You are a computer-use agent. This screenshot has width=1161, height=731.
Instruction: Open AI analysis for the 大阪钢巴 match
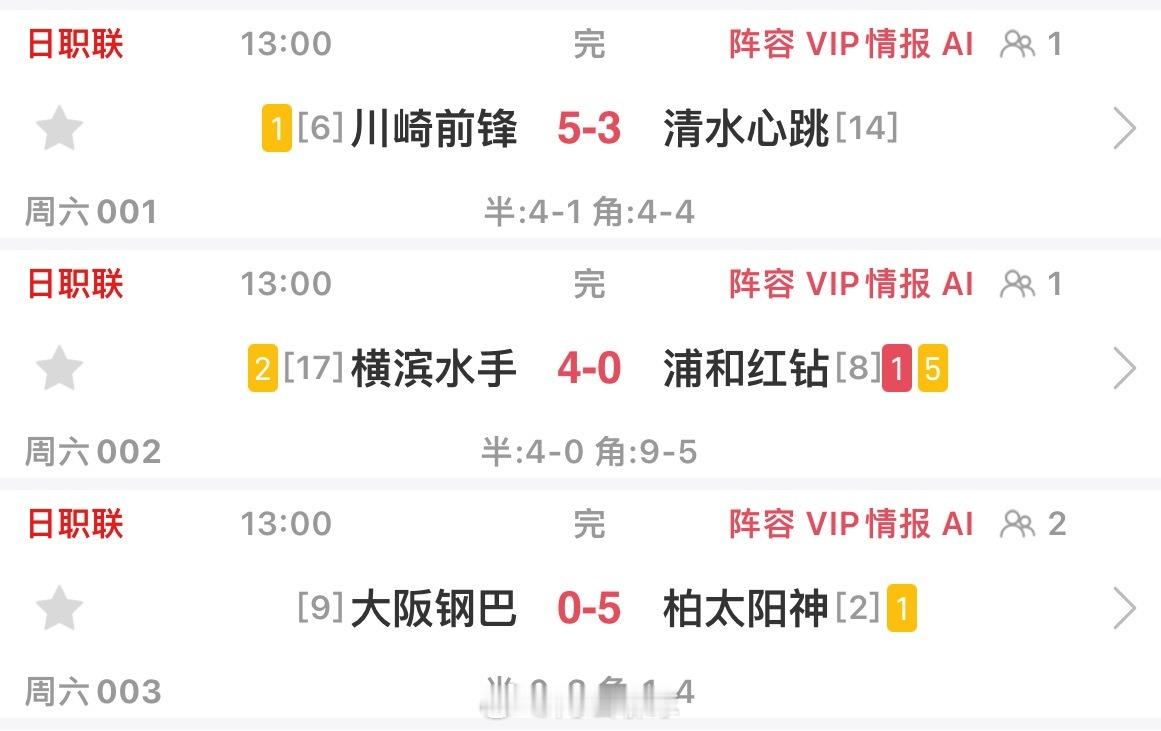click(957, 523)
